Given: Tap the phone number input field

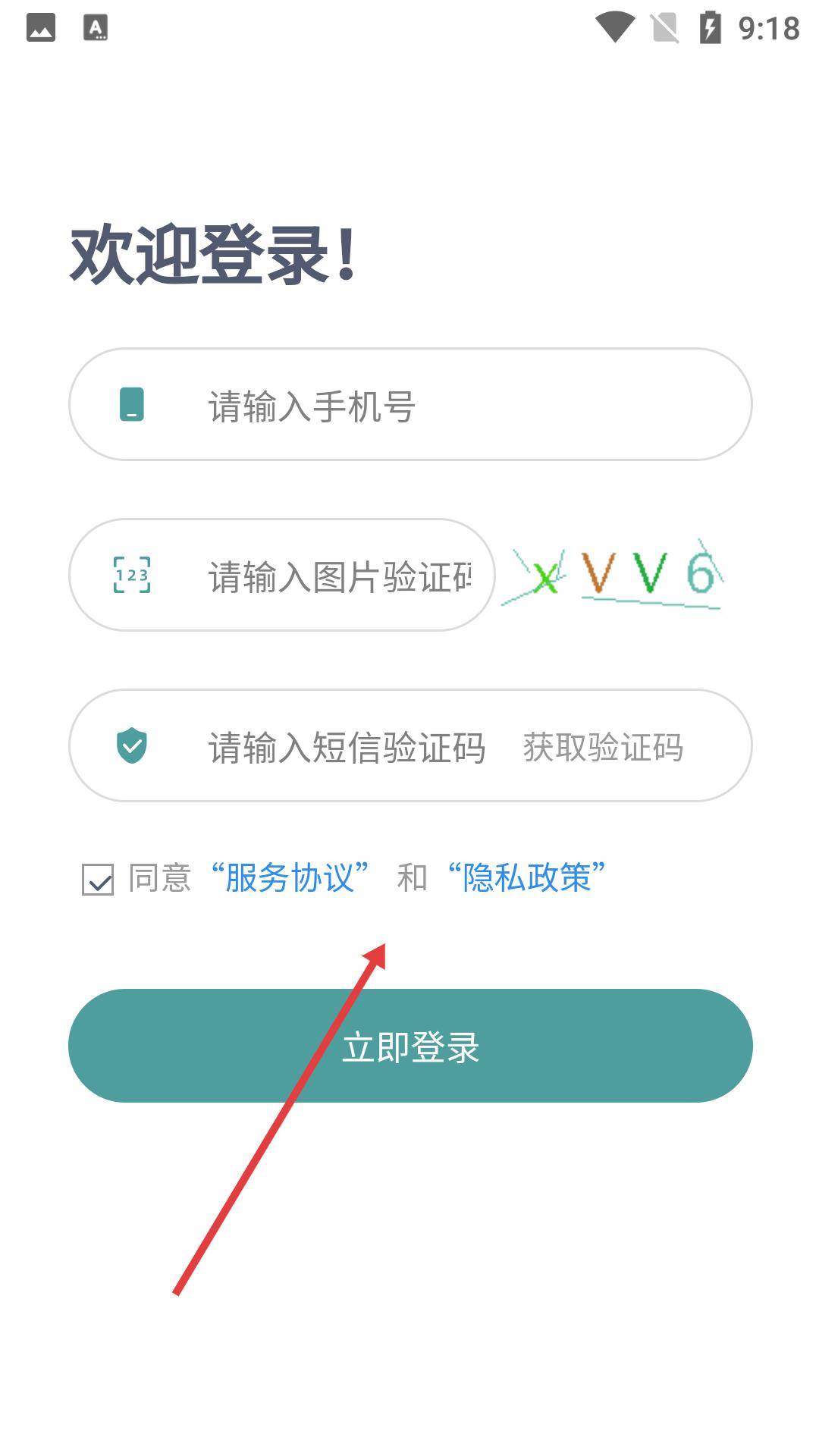Looking at the screenshot, I should point(410,404).
